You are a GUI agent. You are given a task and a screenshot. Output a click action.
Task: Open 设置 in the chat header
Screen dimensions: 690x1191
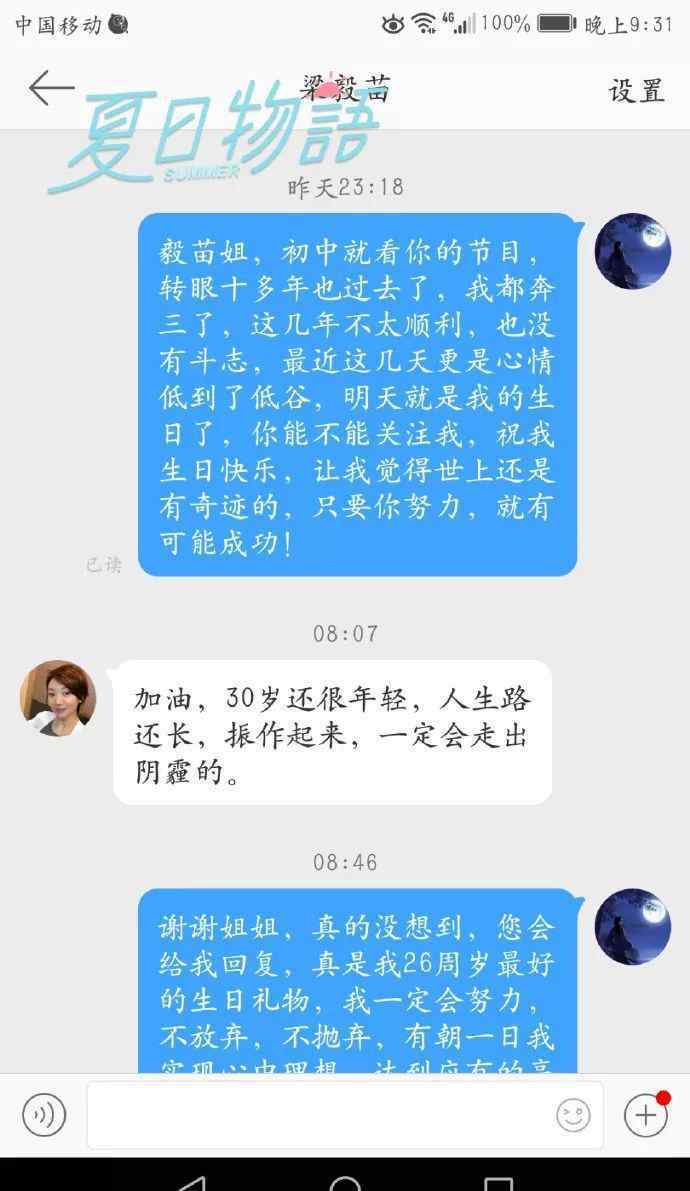tap(637, 91)
